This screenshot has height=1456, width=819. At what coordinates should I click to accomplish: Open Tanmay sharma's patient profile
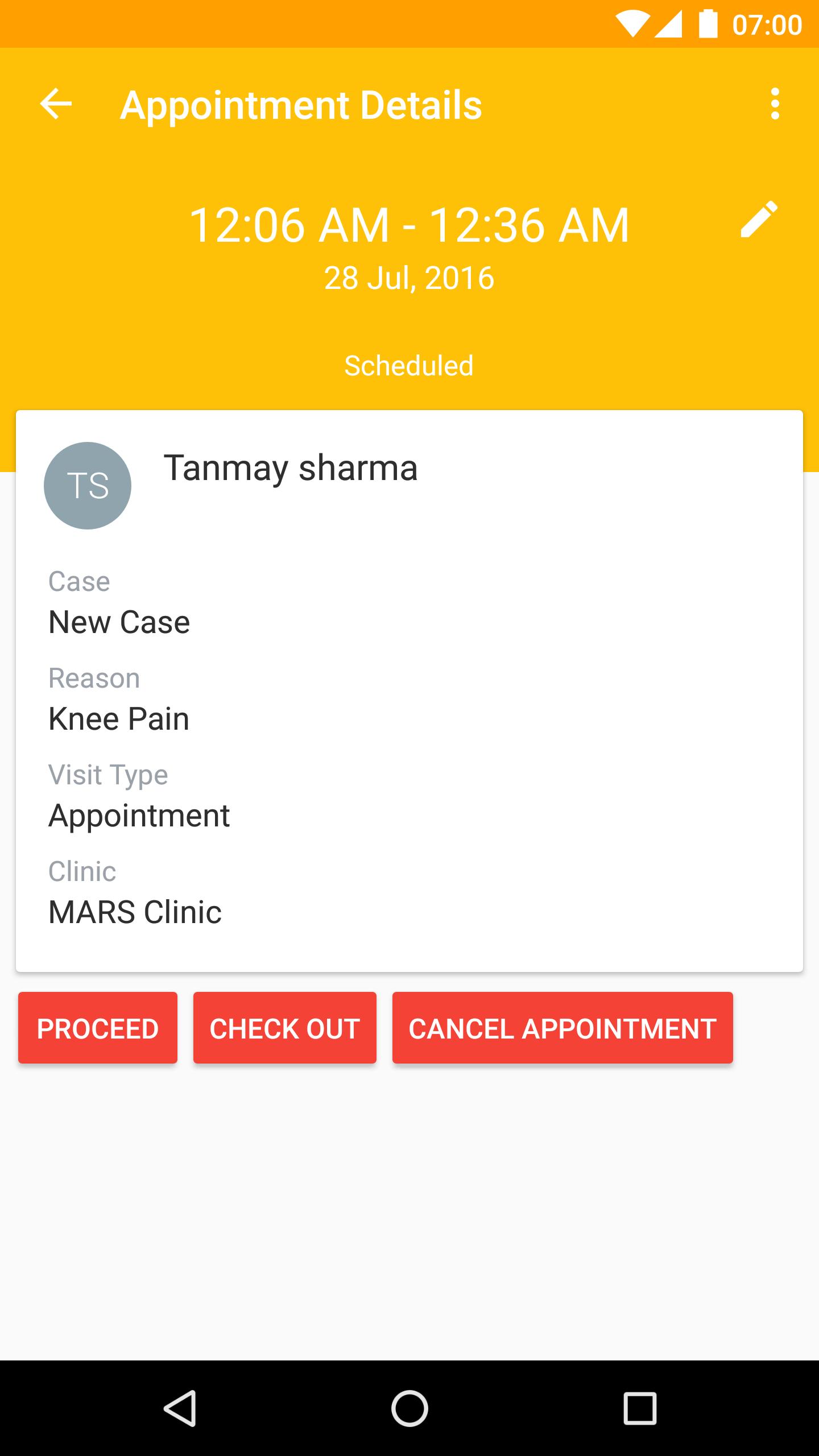coord(290,469)
